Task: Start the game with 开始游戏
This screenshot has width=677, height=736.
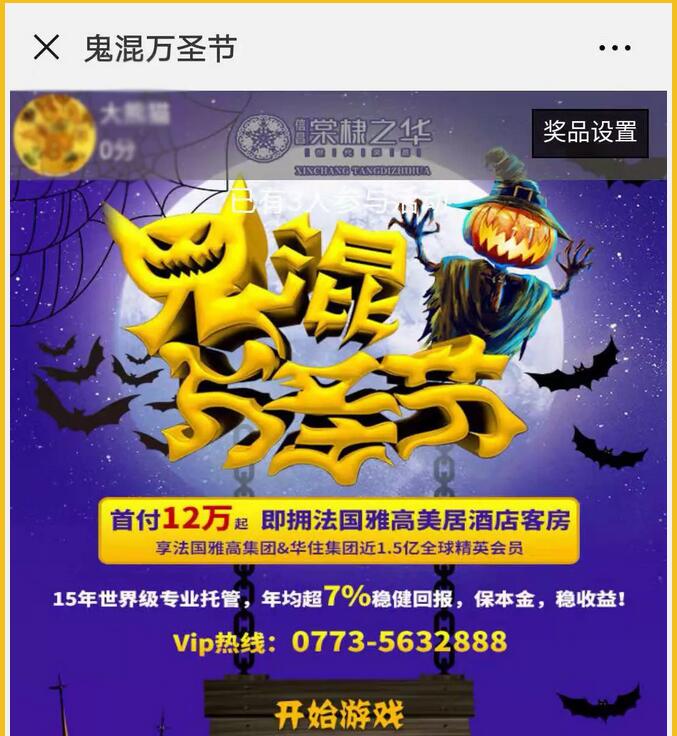Action: click(339, 714)
